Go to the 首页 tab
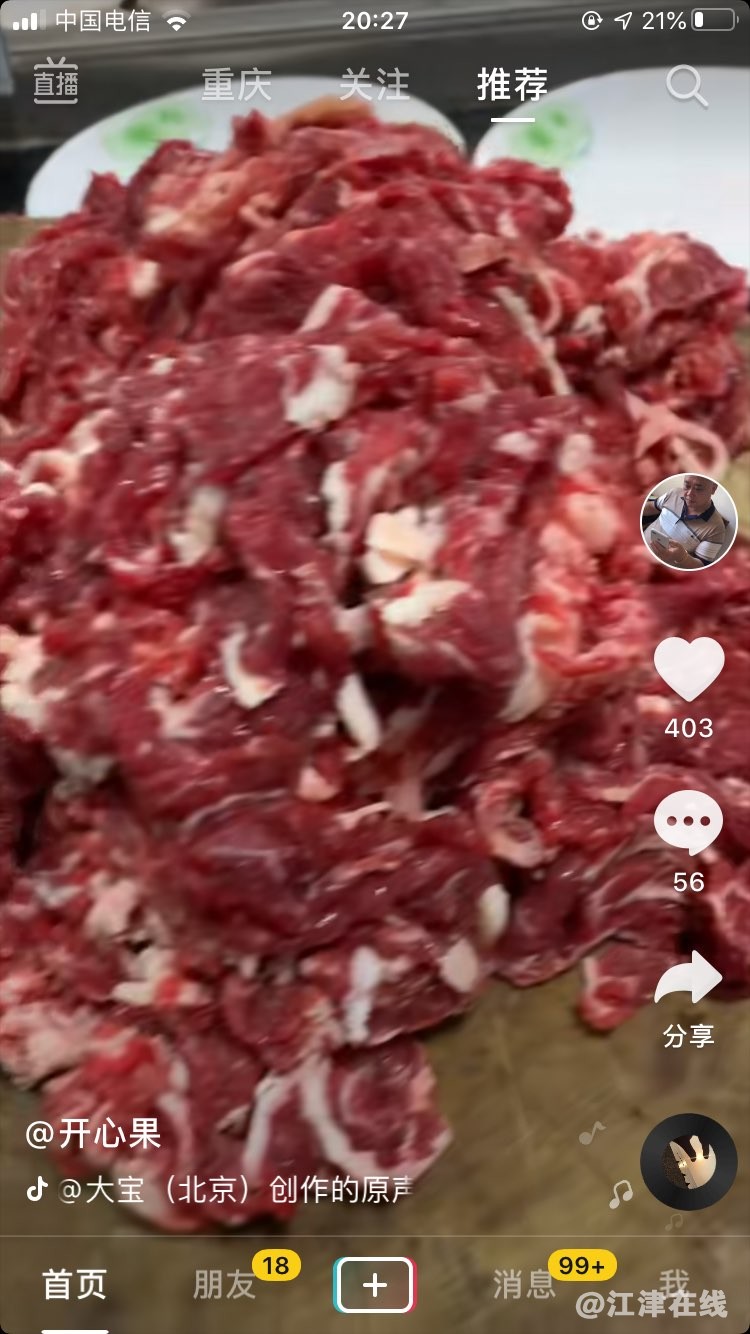 coord(74,1285)
